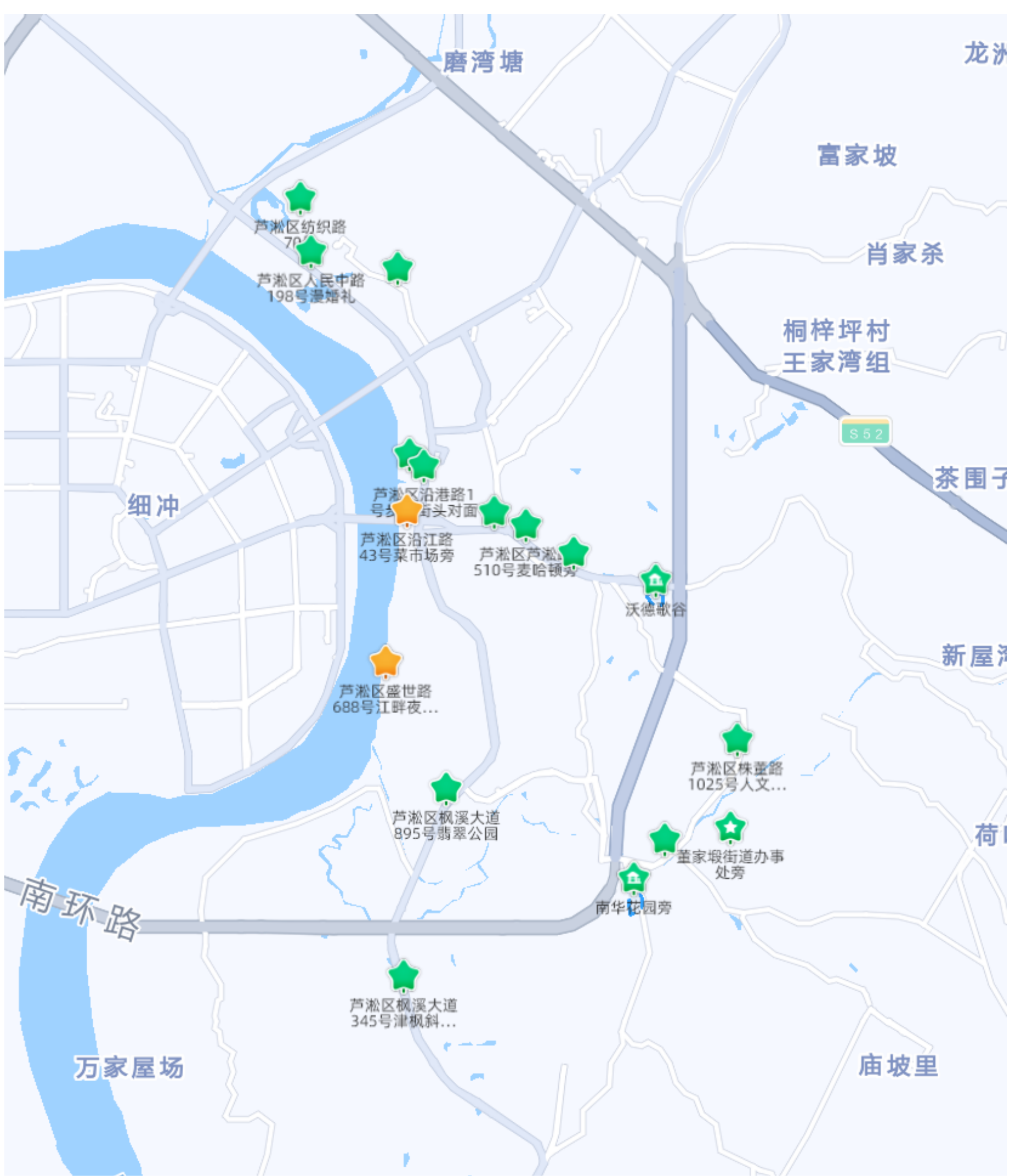Viewport: 1013px width, 1176px height.
Task: Tap the 南华花园旁 house marker
Action: pyautogui.click(x=634, y=877)
